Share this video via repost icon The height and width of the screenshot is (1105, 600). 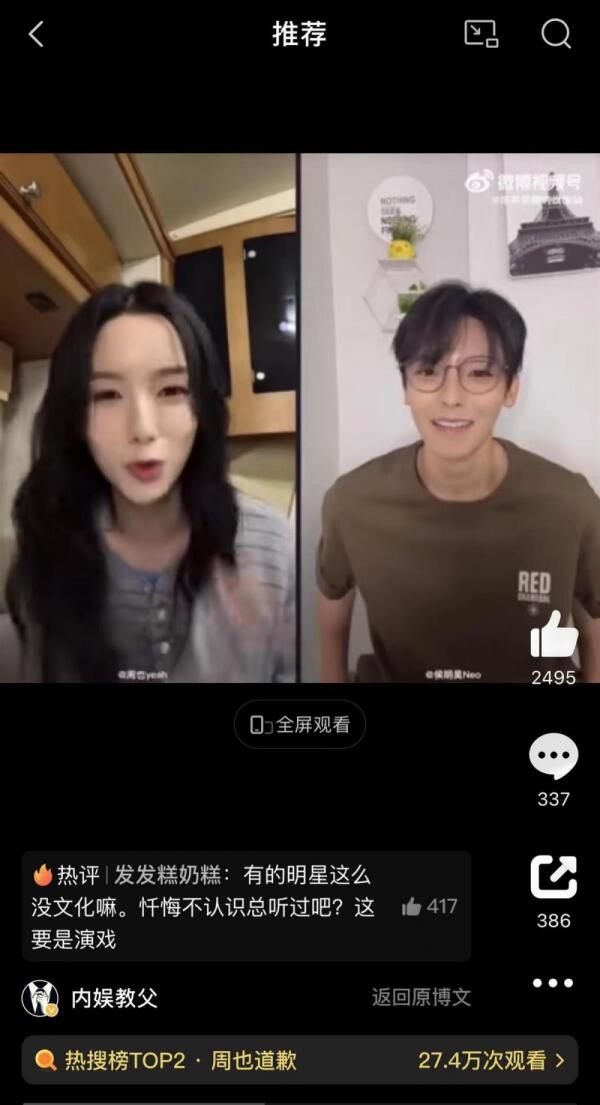[553, 877]
